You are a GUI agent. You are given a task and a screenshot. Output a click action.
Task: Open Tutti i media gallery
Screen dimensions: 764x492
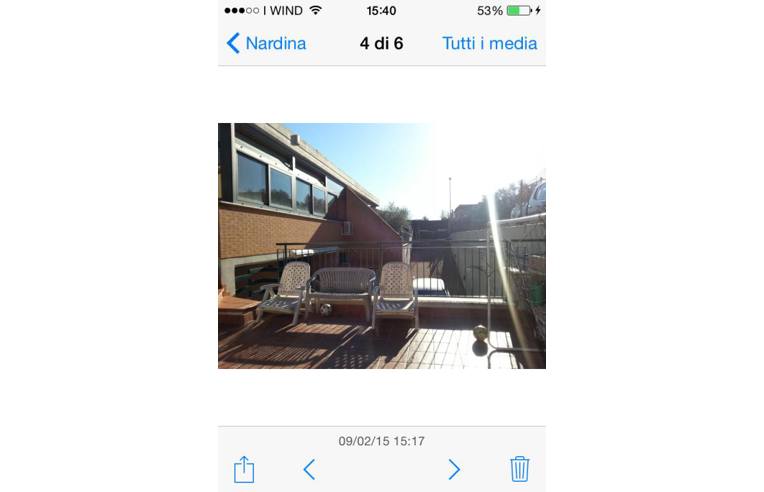pos(489,43)
